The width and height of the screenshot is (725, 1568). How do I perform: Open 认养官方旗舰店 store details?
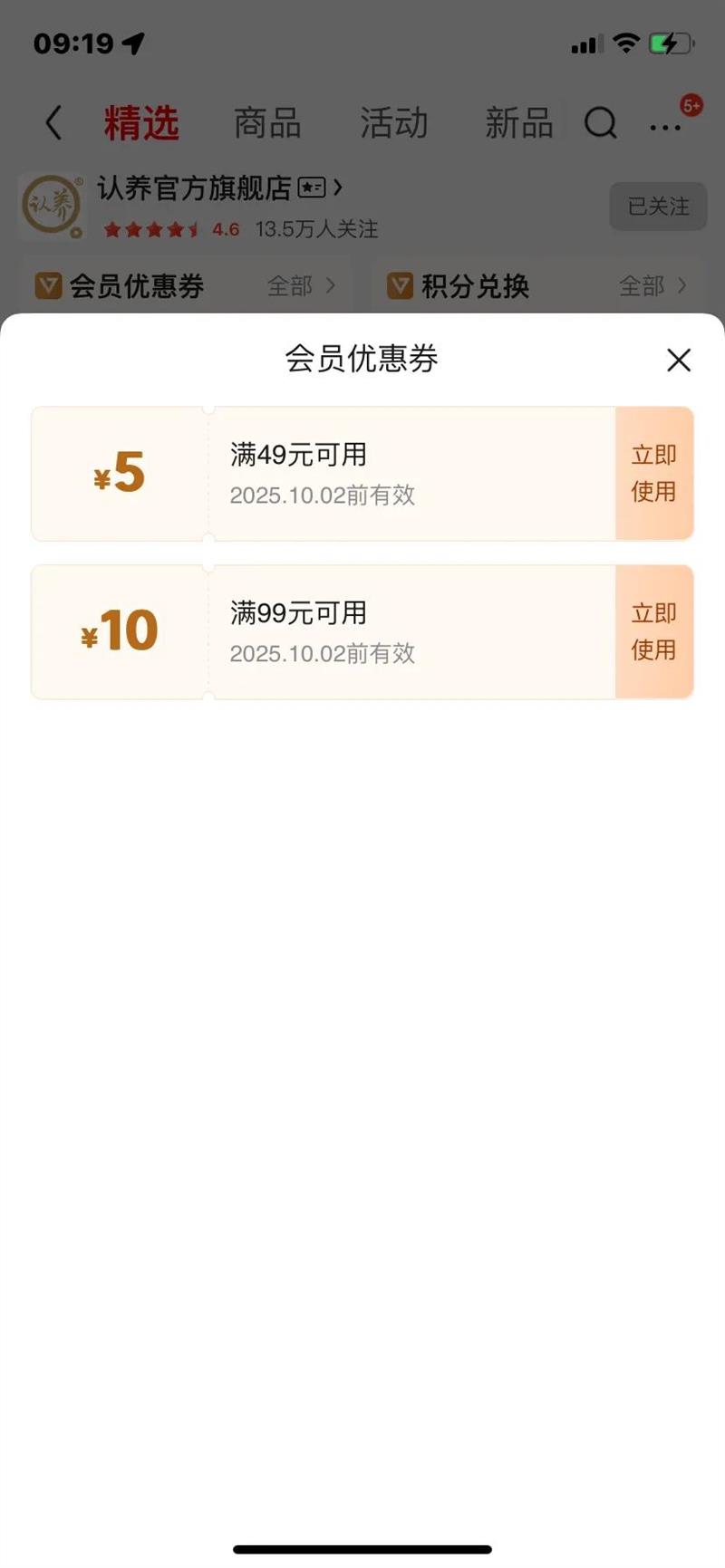click(220, 188)
